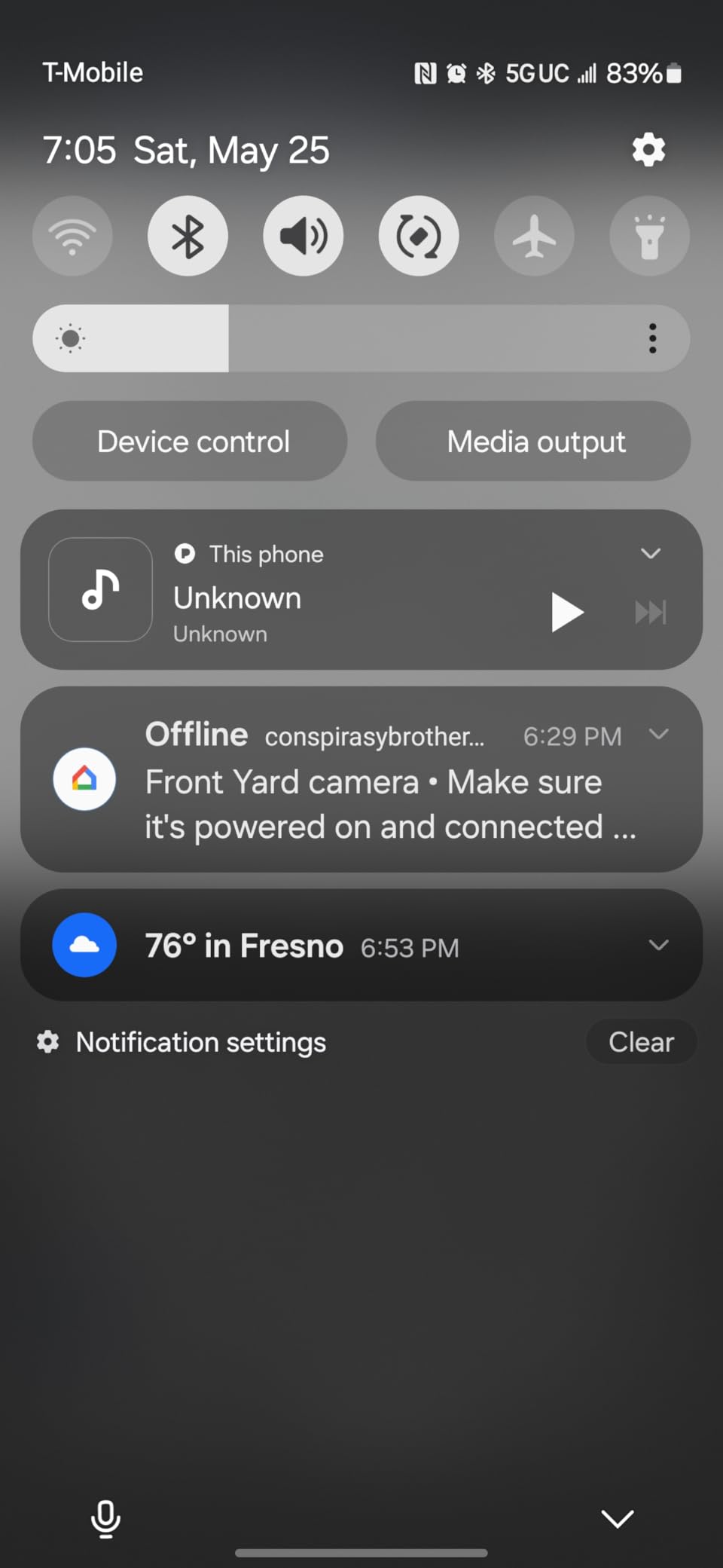Turn on Wi-Fi quick toggle

[x=72, y=236]
